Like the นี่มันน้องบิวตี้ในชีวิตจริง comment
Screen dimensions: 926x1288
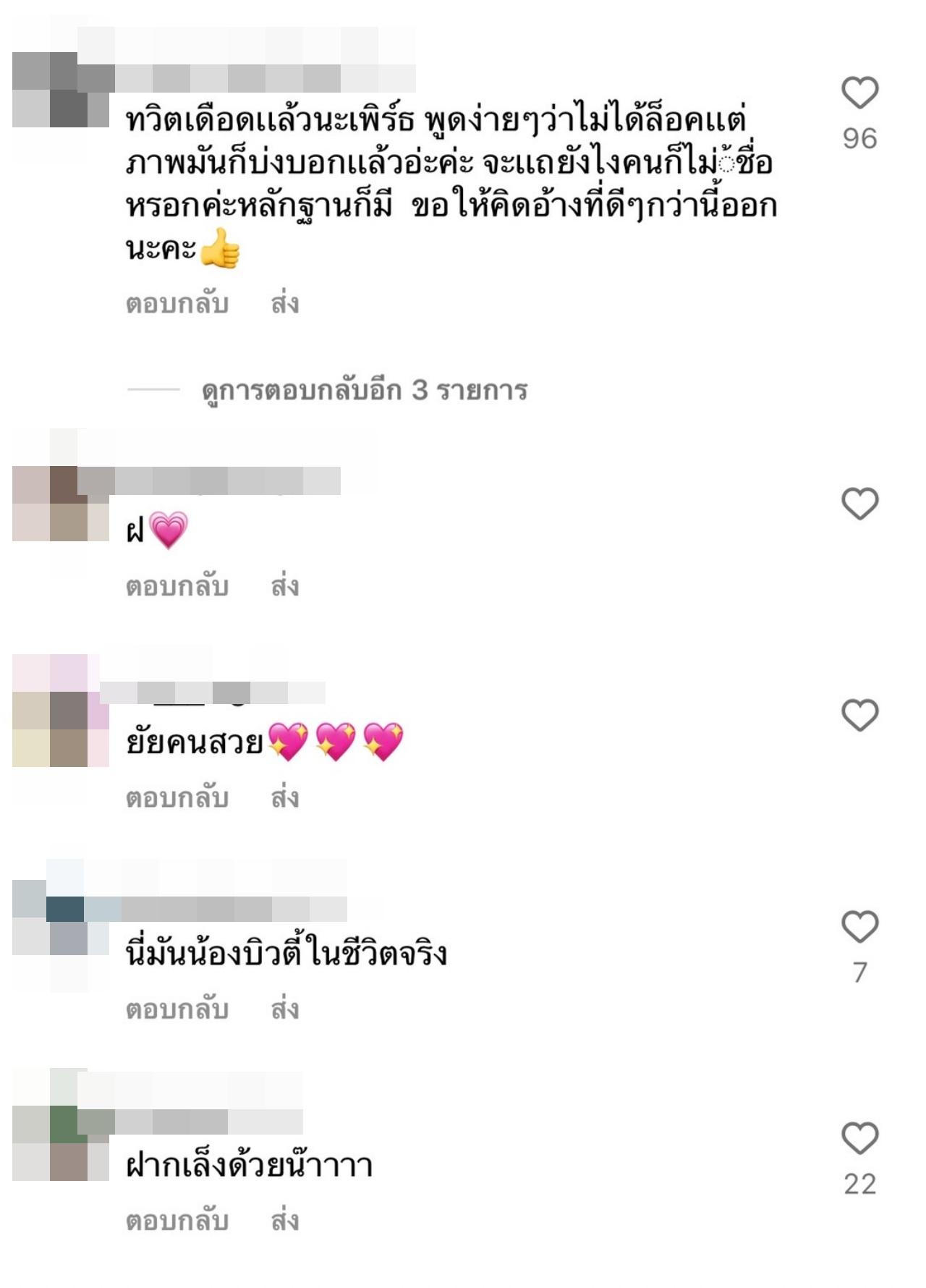click(x=859, y=926)
